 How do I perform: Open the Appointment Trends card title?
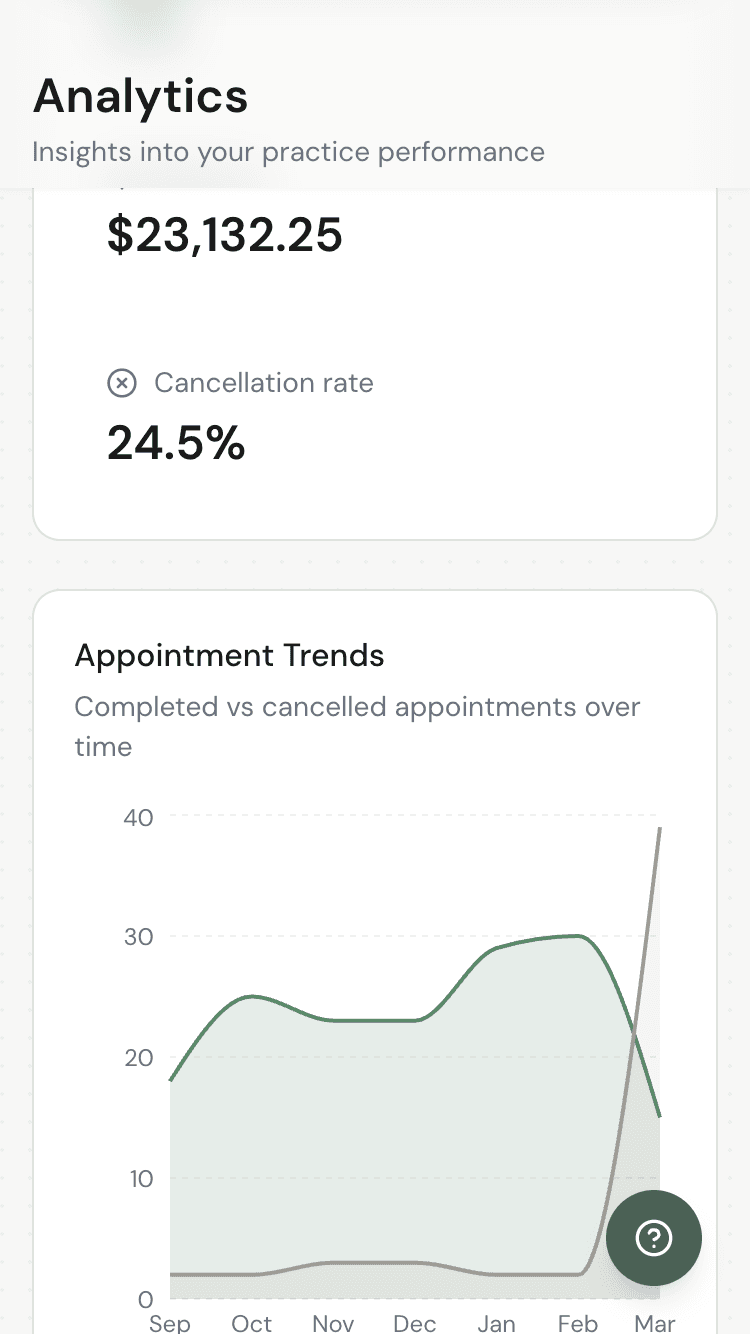point(229,655)
